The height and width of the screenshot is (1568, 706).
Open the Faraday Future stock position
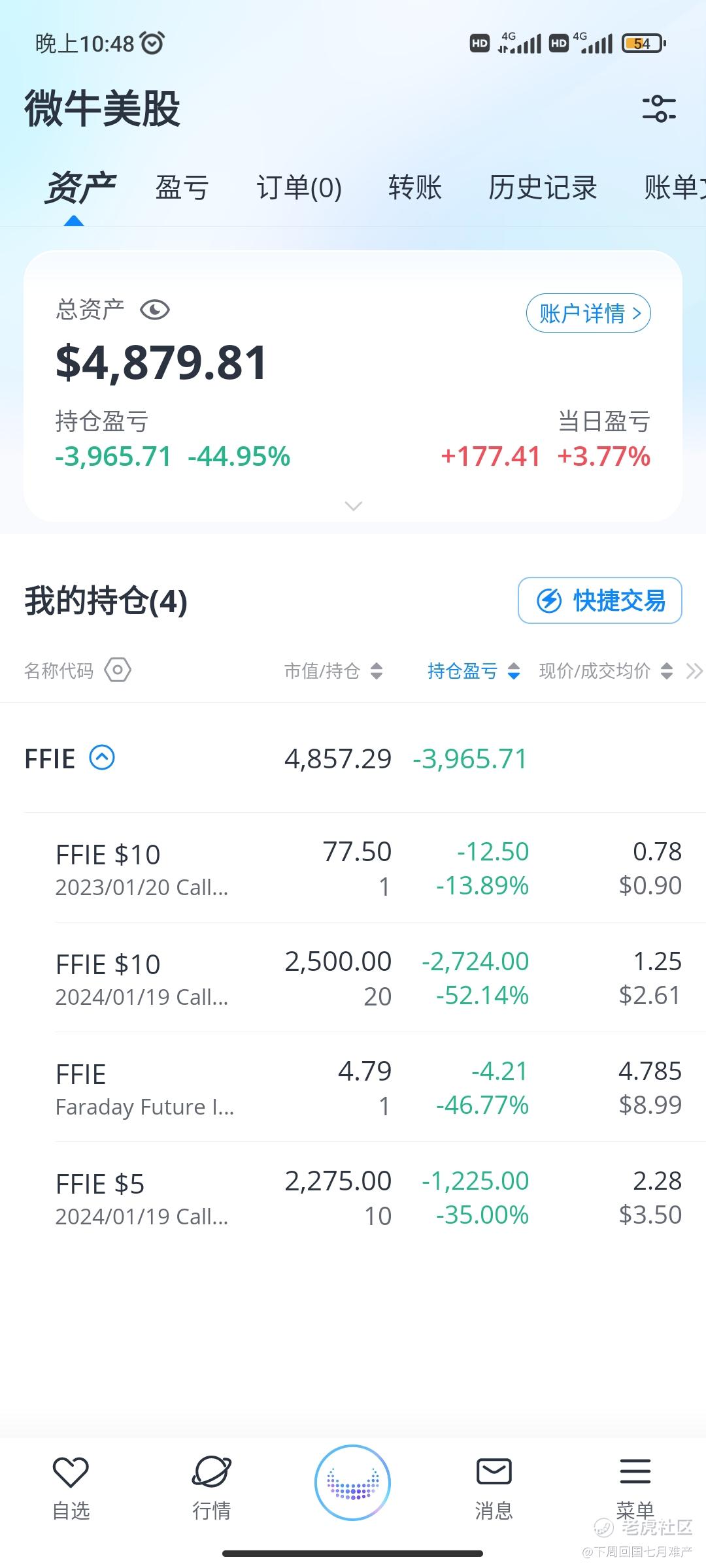(367, 1088)
